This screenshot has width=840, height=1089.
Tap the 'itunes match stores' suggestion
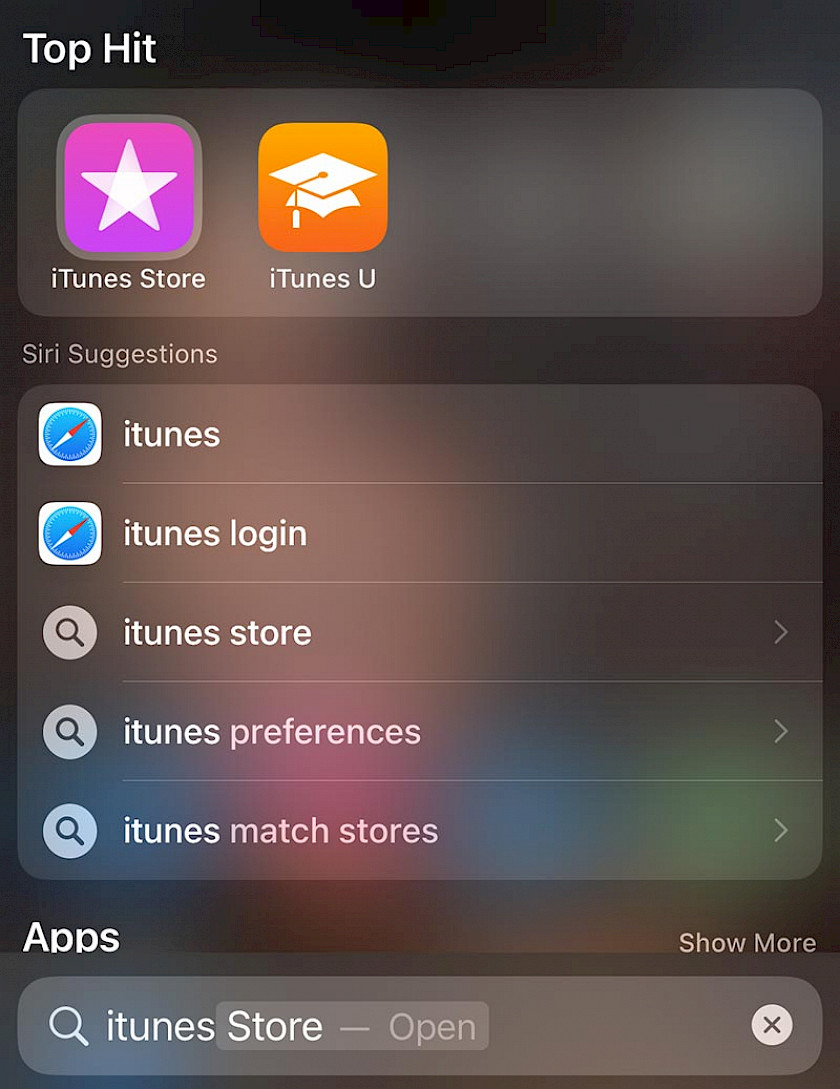pyautogui.click(x=420, y=830)
